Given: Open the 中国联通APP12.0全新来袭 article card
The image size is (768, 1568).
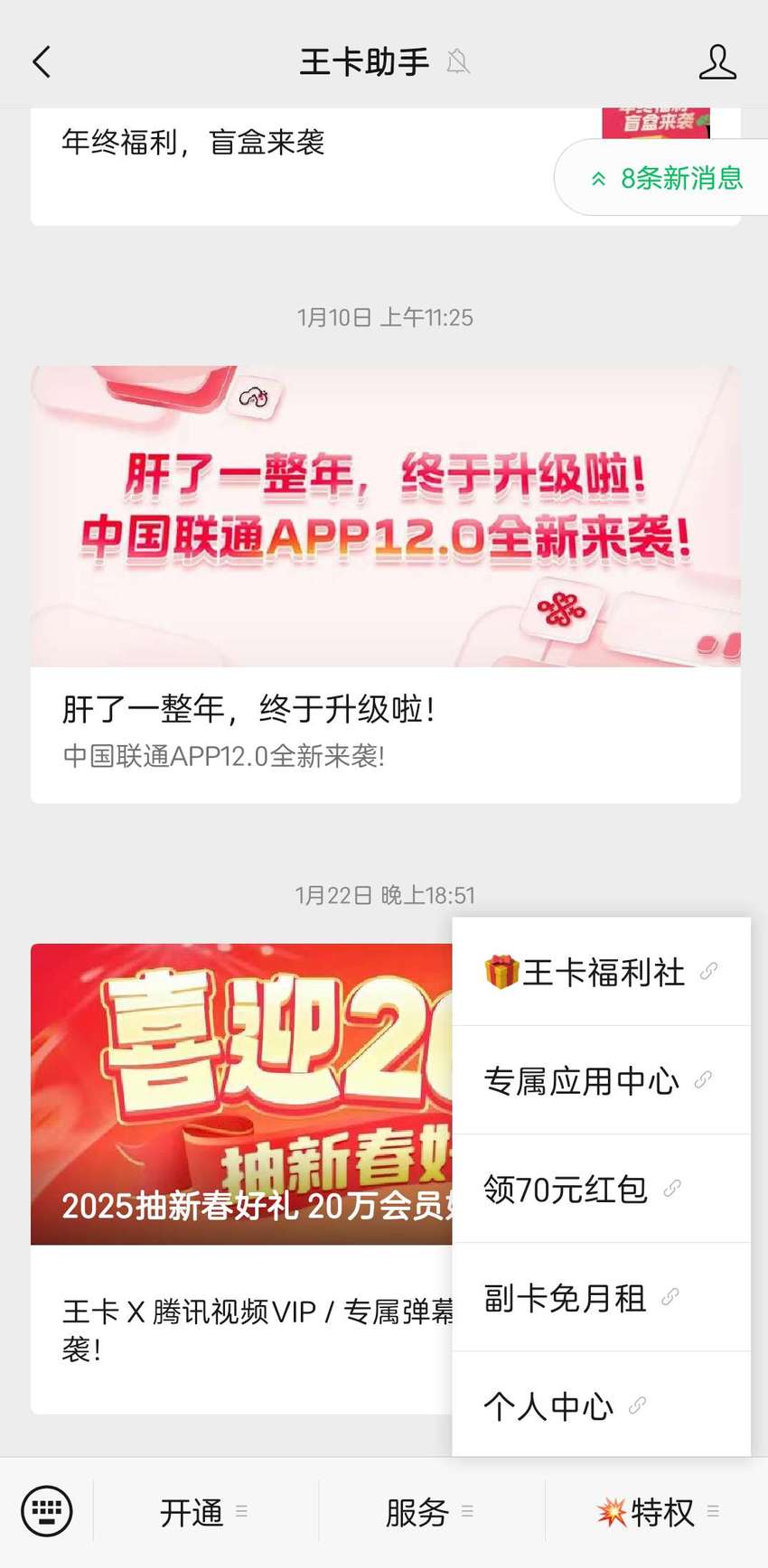Looking at the screenshot, I should (386, 584).
